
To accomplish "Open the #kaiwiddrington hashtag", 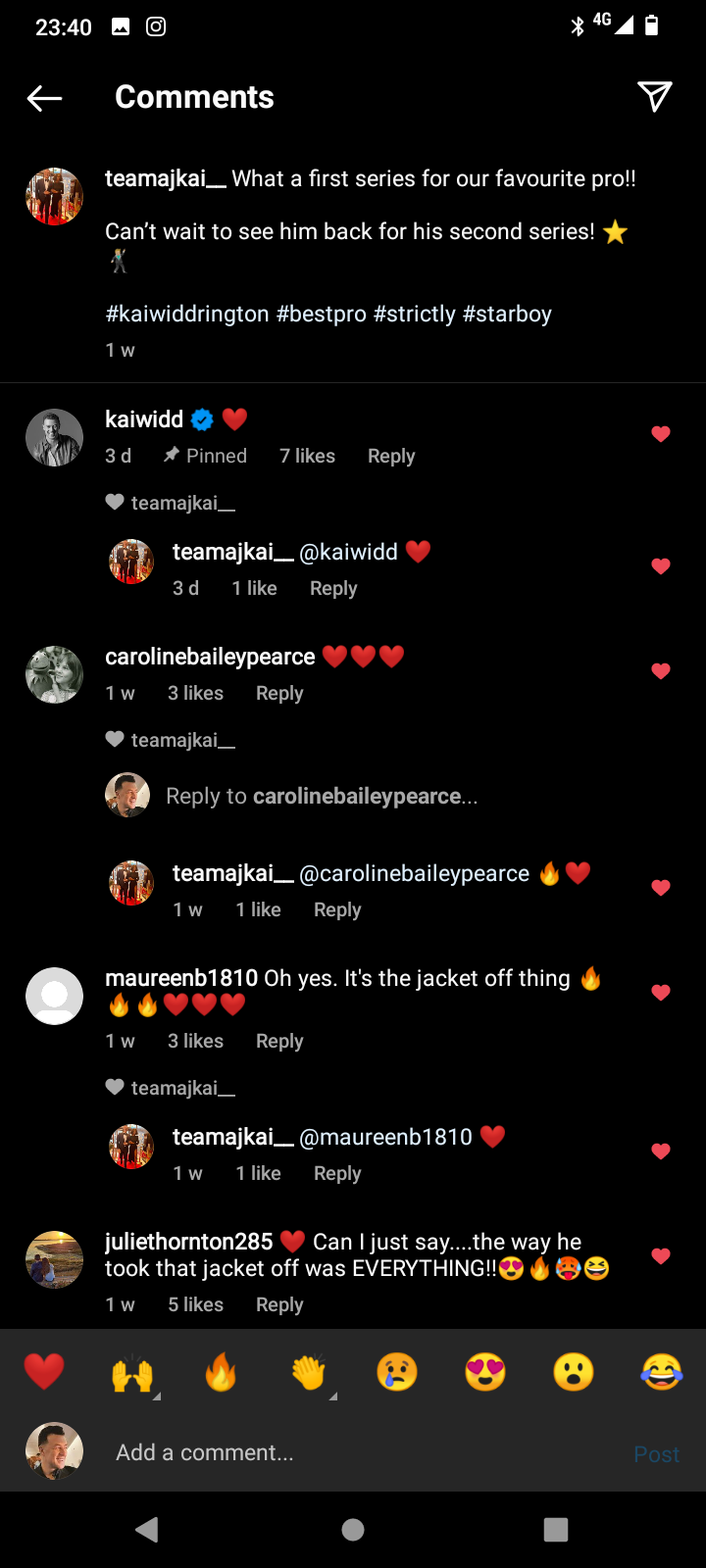I will tap(187, 314).
